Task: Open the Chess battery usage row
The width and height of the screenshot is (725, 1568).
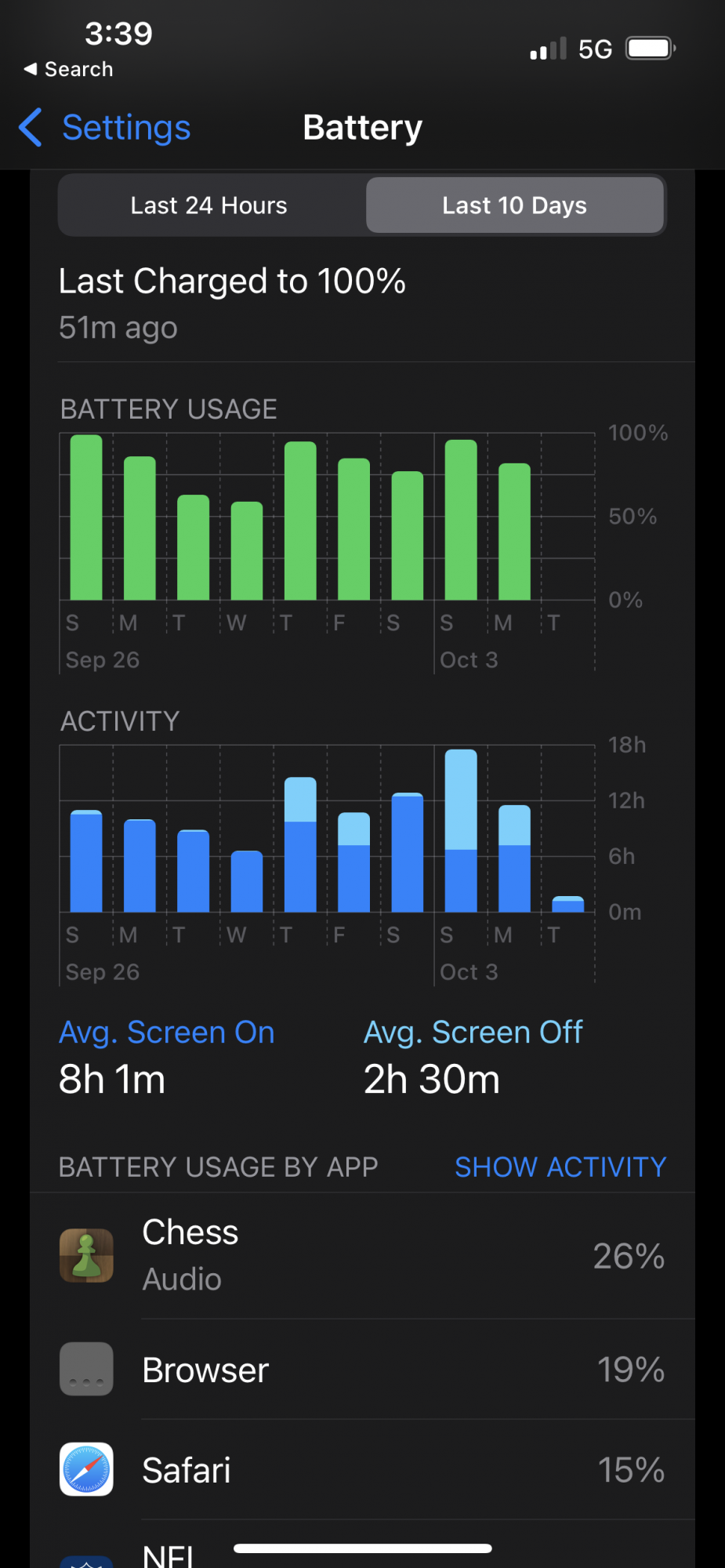Action: coord(362,1255)
